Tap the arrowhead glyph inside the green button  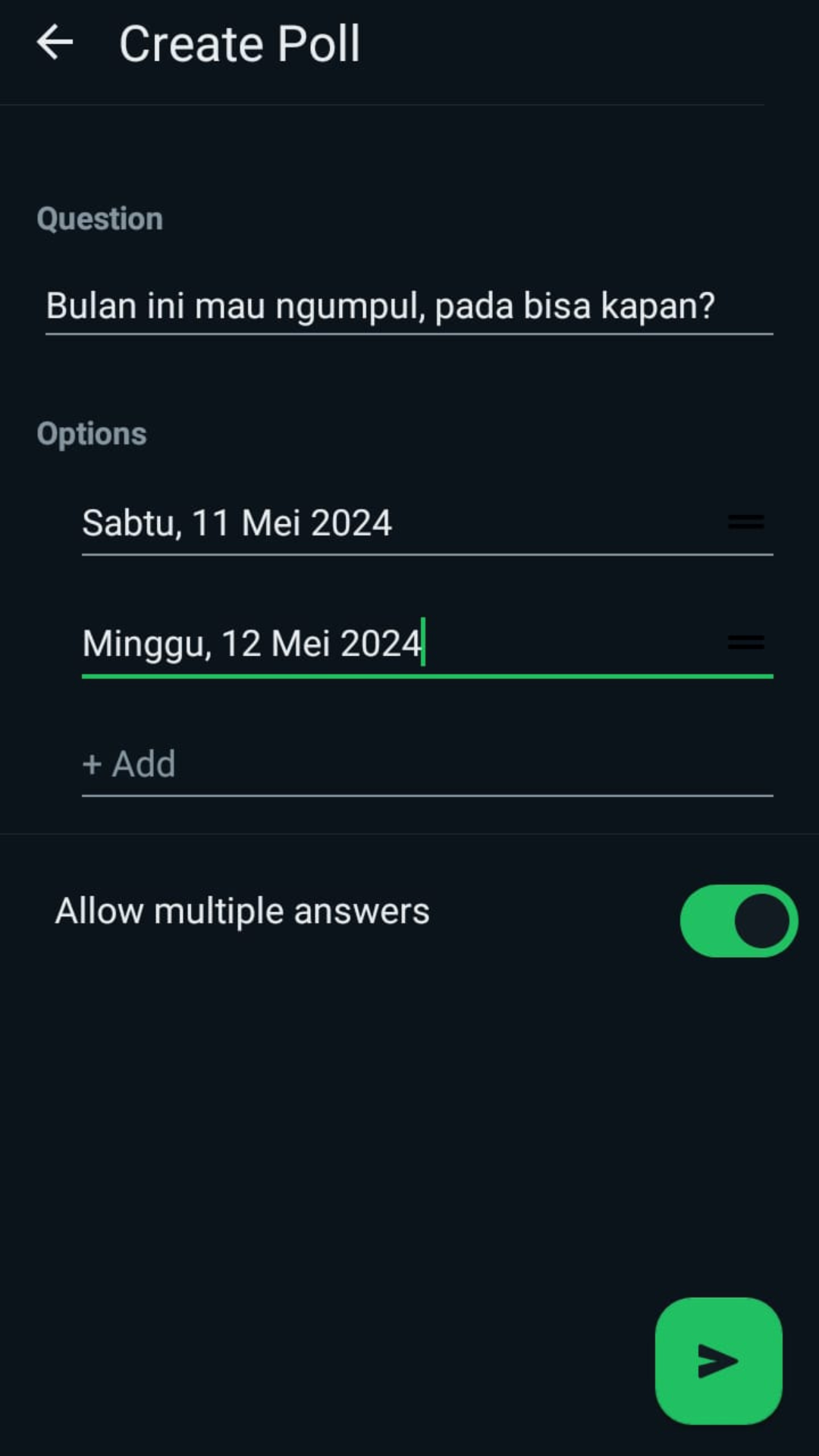pyautogui.click(x=718, y=1359)
